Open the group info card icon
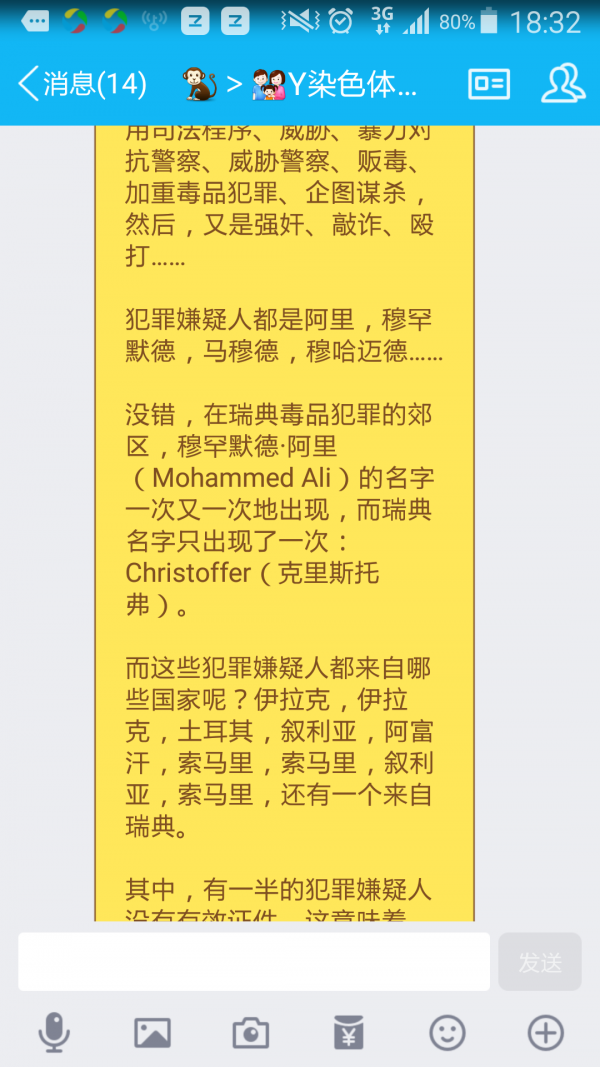Viewport: 600px width, 1067px height. click(488, 85)
